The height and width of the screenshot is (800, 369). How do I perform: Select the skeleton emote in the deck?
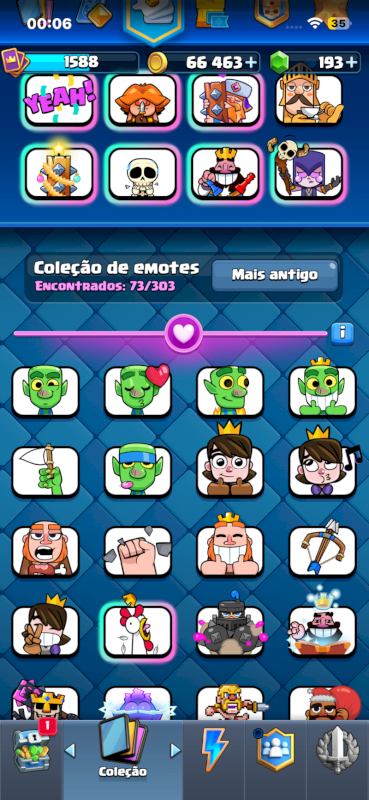143,173
